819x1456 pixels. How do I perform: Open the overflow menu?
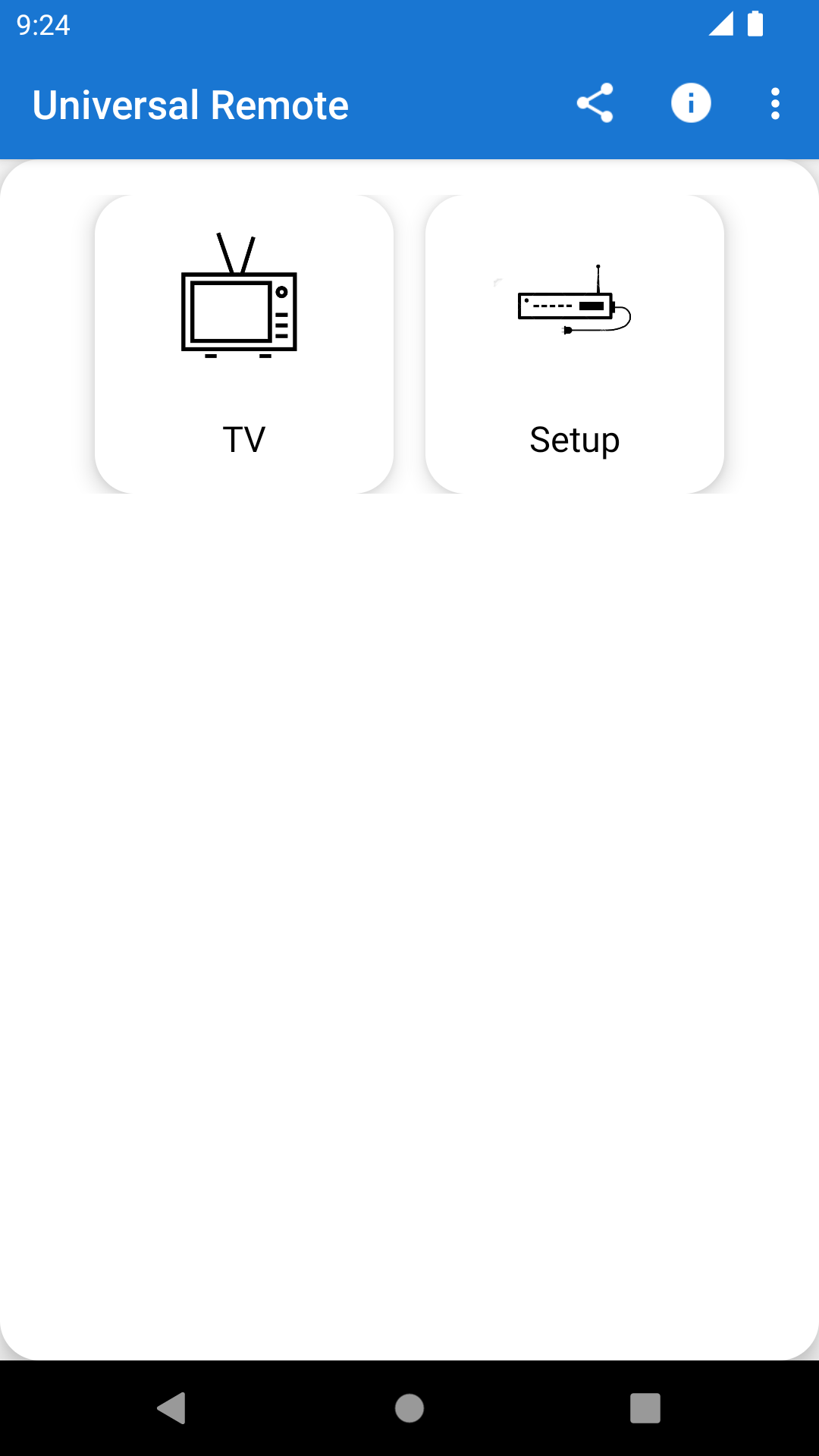[775, 104]
